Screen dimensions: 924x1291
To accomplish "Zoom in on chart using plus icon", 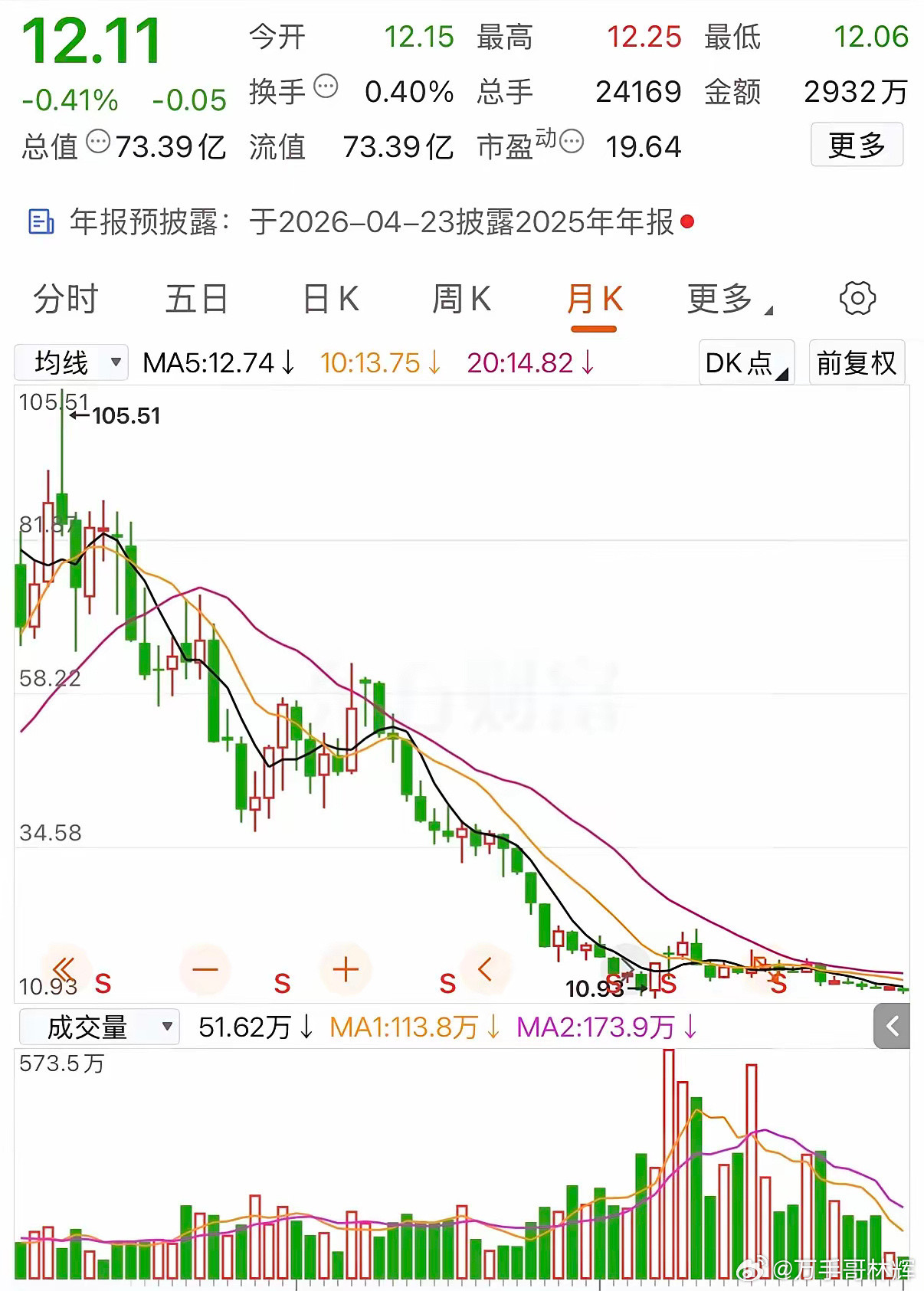I will point(346,969).
